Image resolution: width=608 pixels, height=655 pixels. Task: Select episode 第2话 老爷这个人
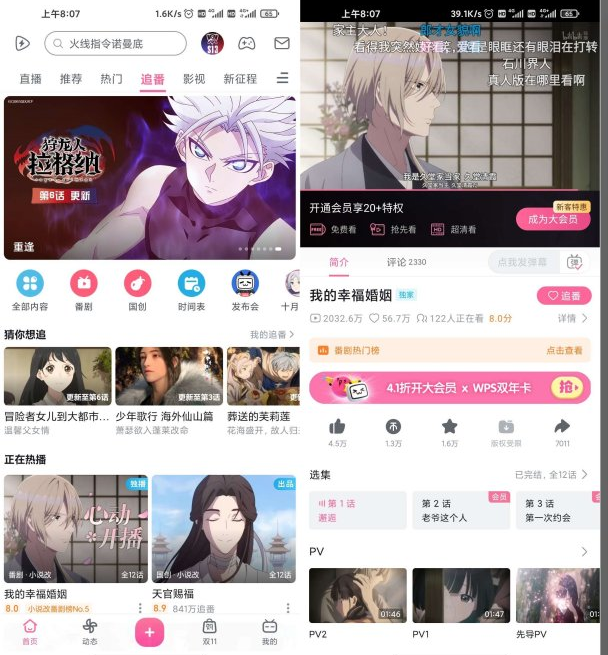coord(461,510)
